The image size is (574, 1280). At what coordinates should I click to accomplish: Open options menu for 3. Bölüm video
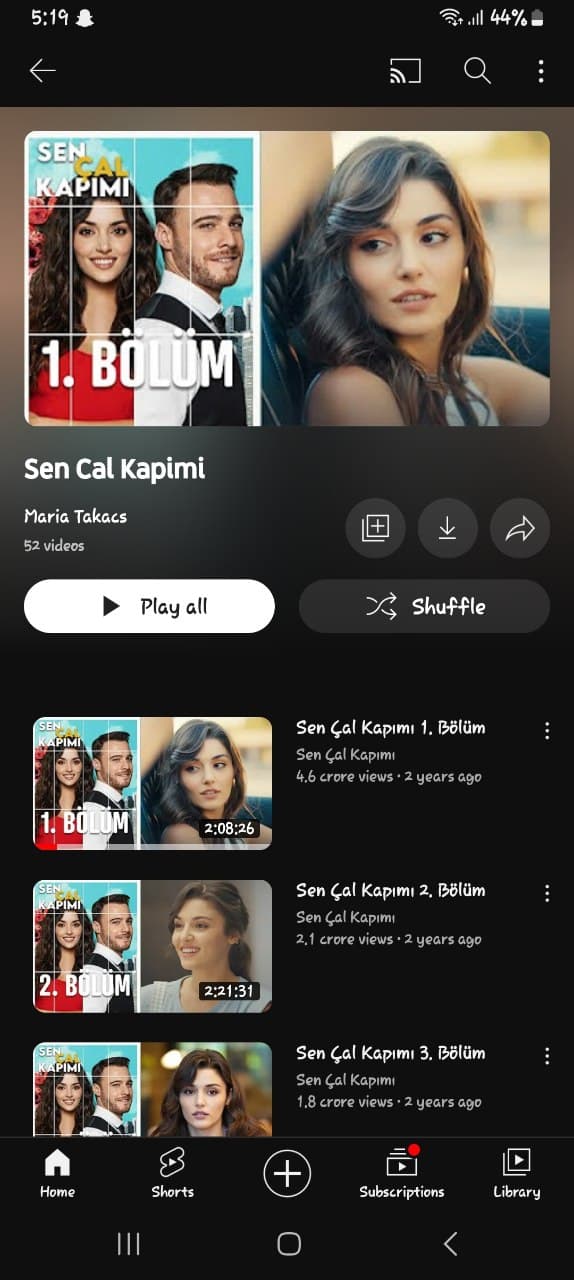pos(547,1057)
